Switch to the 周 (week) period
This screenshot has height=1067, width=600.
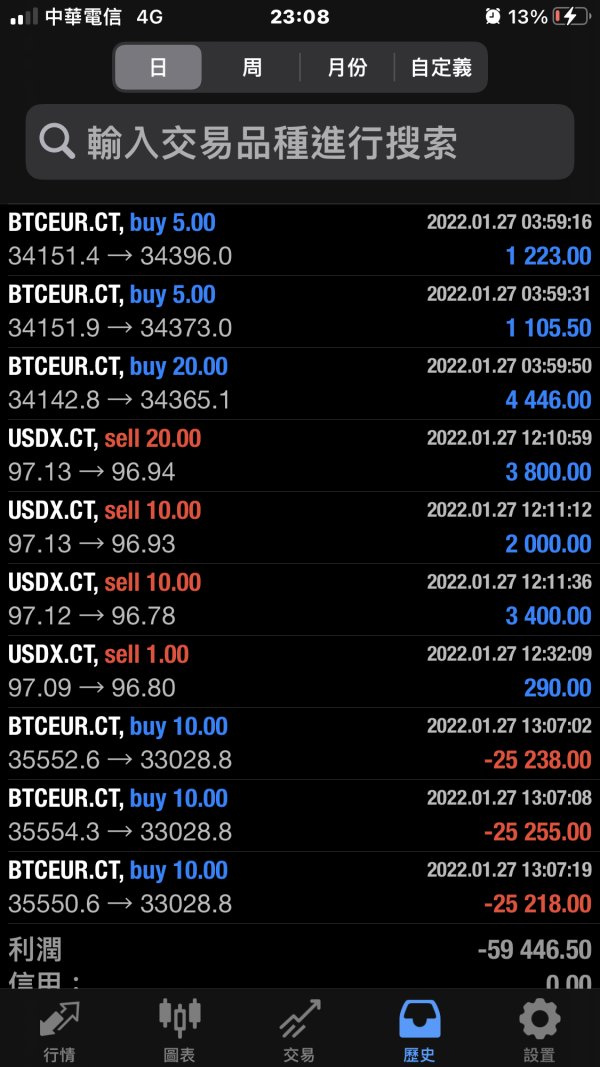pyautogui.click(x=252, y=68)
